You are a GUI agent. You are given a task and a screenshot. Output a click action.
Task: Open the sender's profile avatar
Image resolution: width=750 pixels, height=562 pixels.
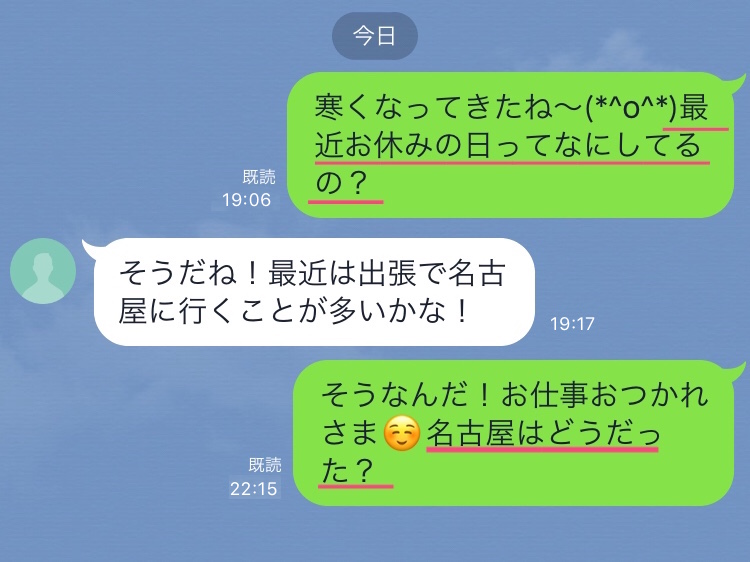click(43, 270)
